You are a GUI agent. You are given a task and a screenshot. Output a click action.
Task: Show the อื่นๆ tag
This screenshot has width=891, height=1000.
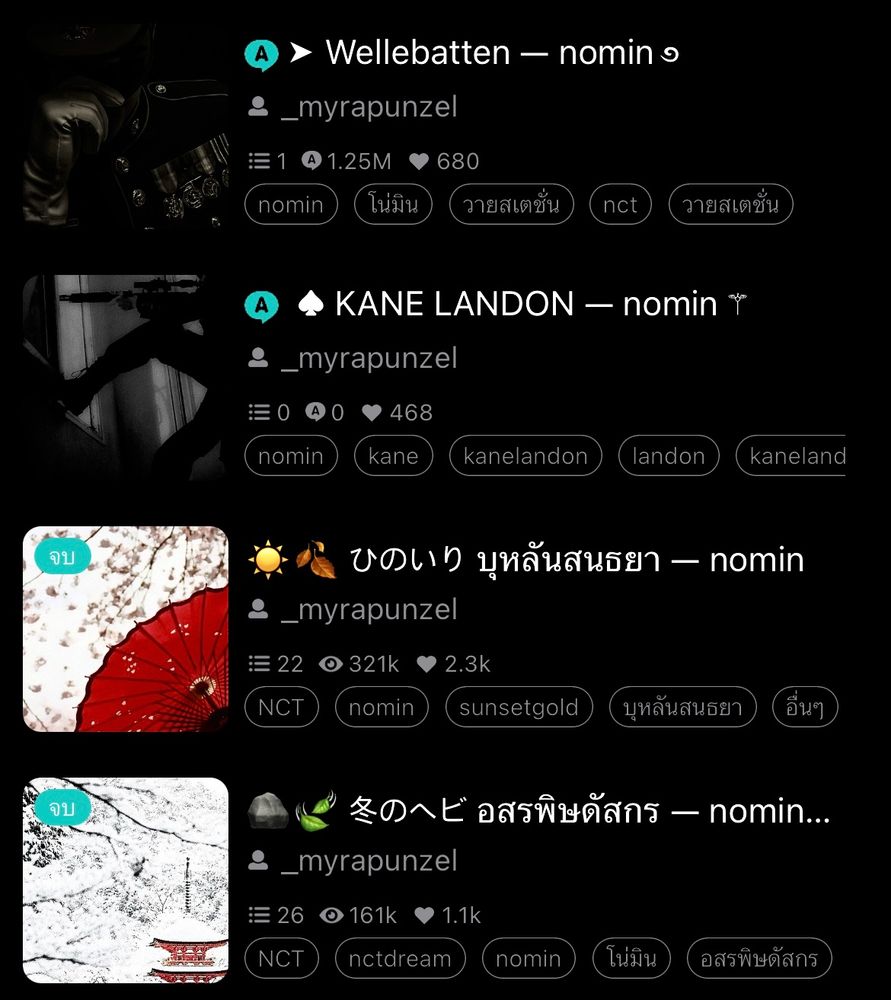804,708
